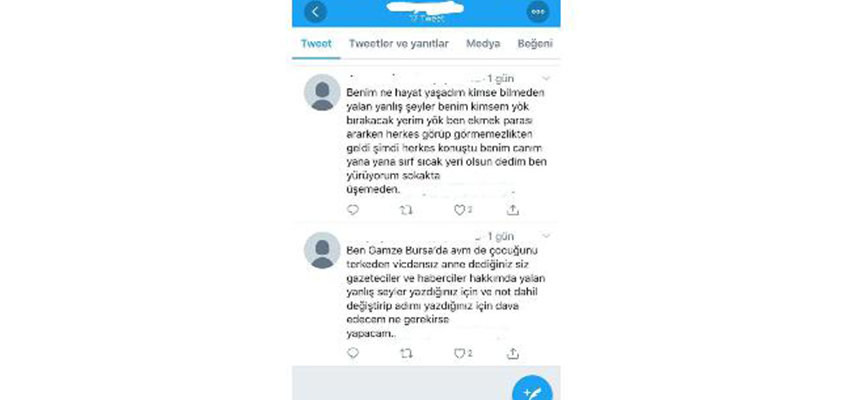Like the Ben Gamze Bursa'da tweet

click(460, 353)
